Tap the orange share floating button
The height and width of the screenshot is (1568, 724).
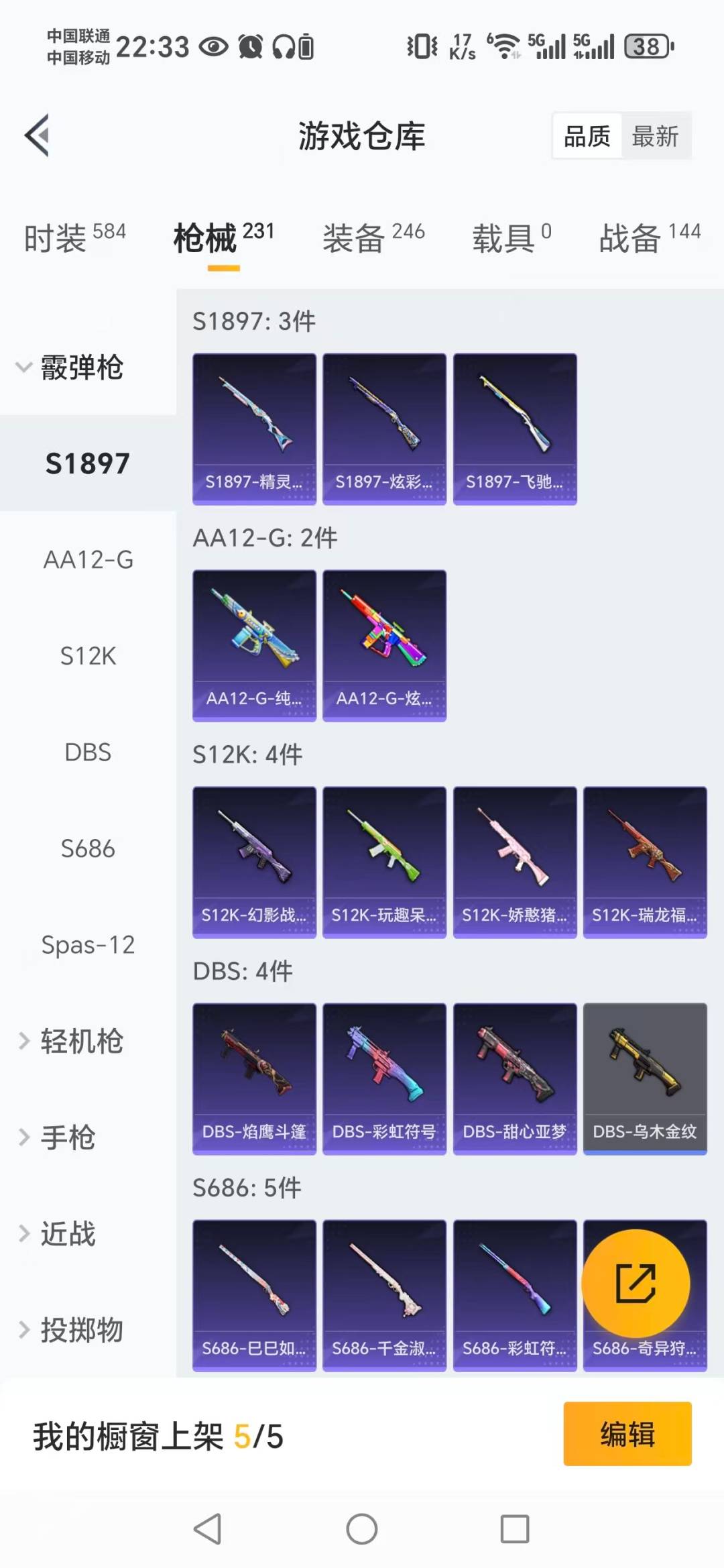pyautogui.click(x=636, y=1284)
